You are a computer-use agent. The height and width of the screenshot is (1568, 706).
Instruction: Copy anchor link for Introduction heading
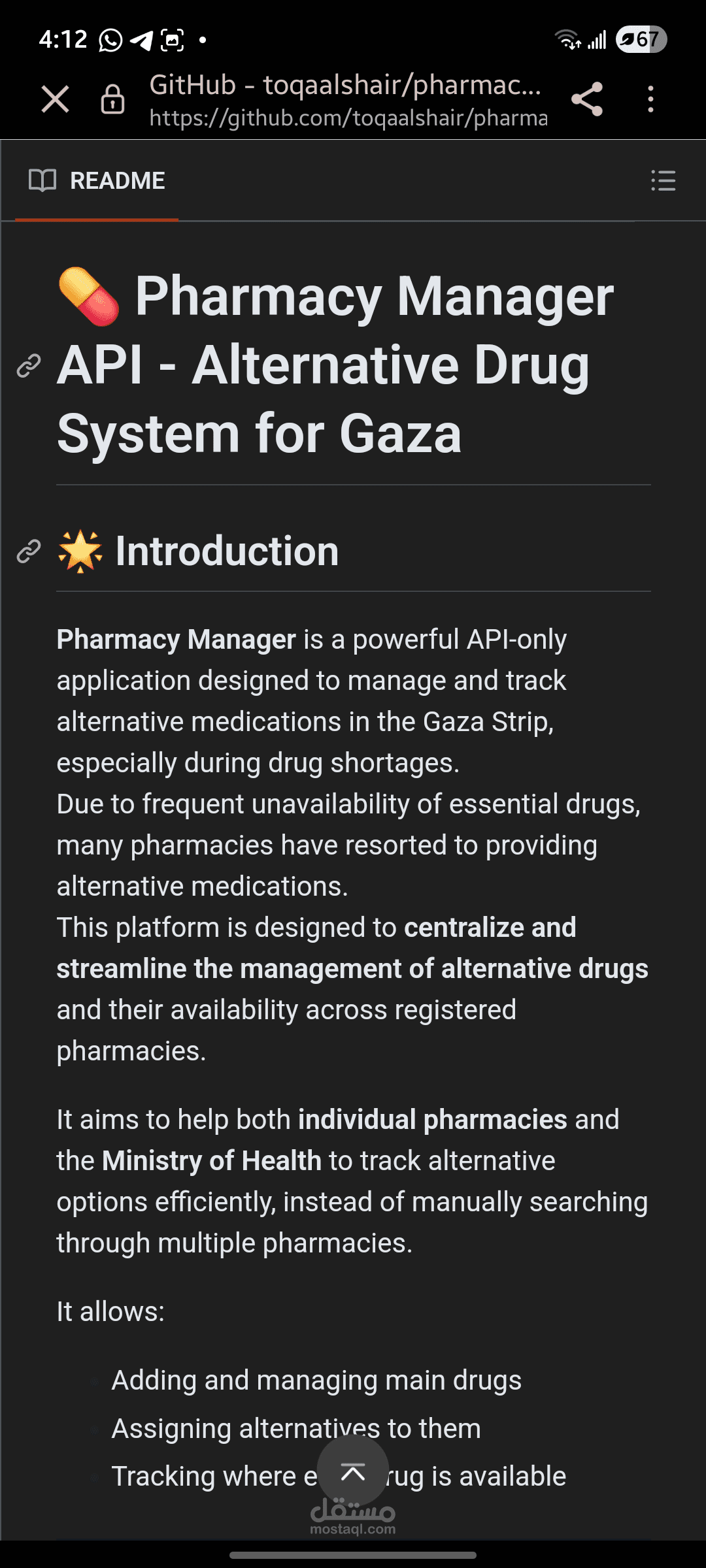click(29, 551)
